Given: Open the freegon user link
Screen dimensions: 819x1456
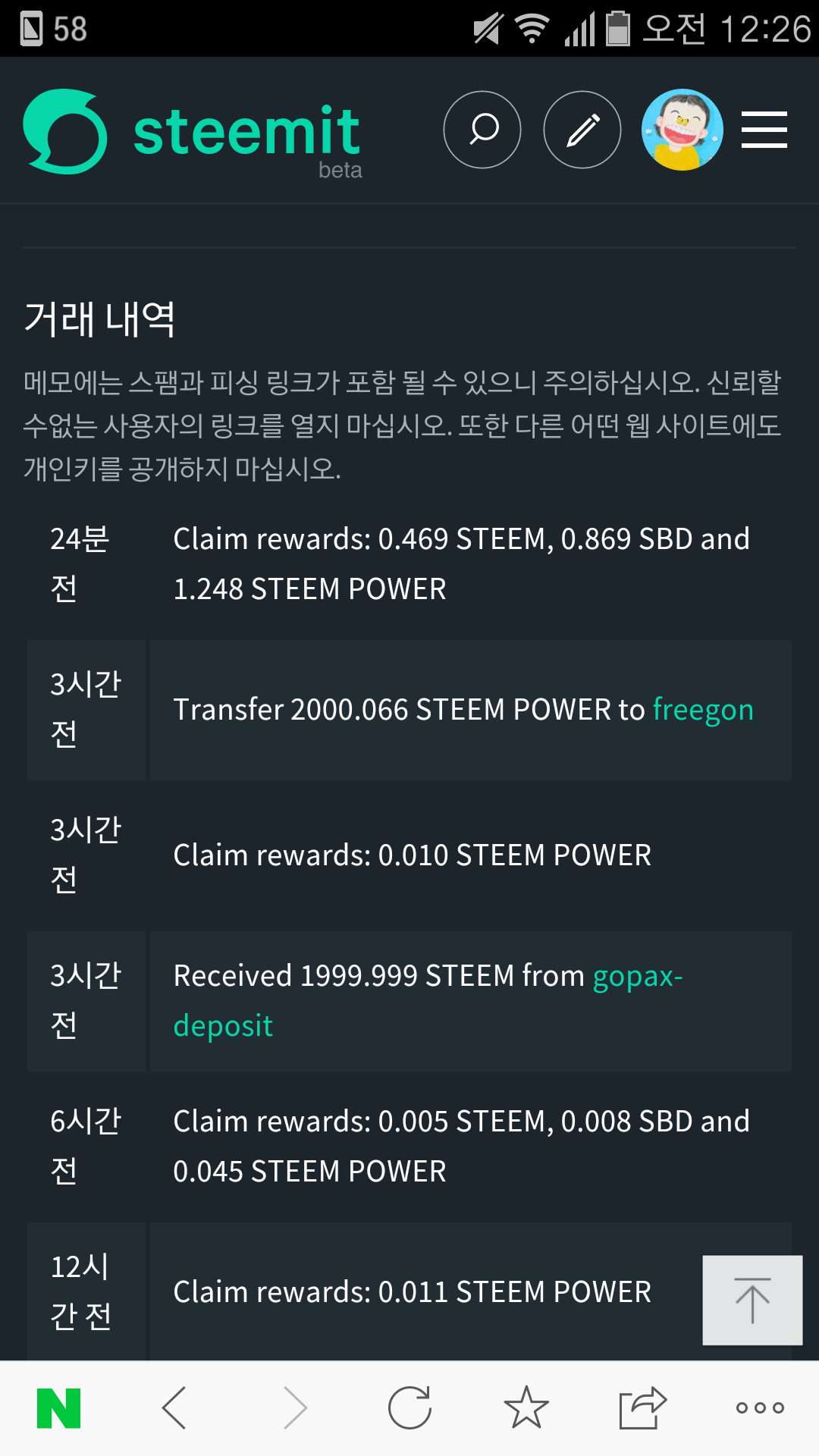Looking at the screenshot, I should 703,710.
